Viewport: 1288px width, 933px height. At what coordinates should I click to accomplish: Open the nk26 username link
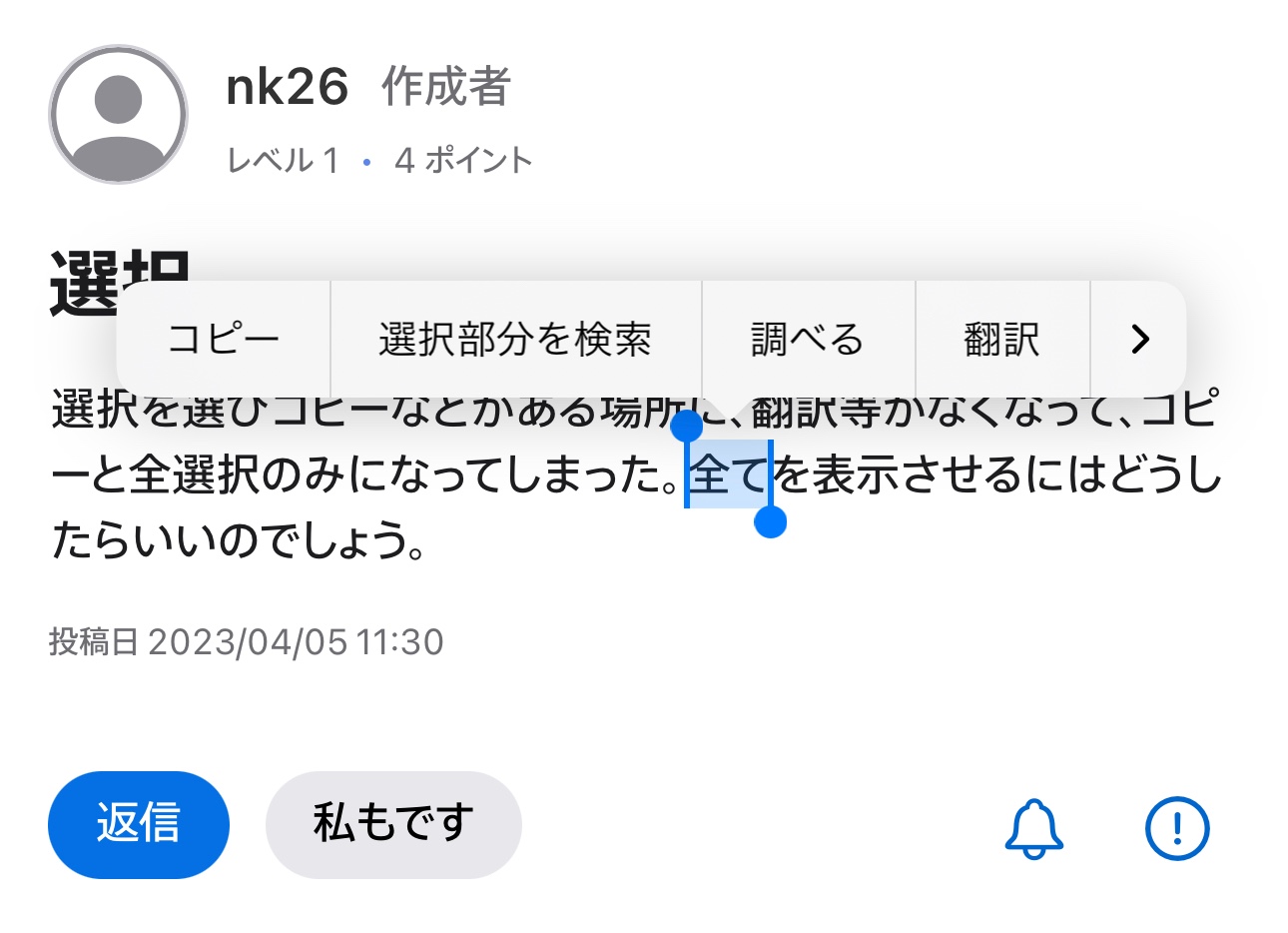tap(288, 88)
